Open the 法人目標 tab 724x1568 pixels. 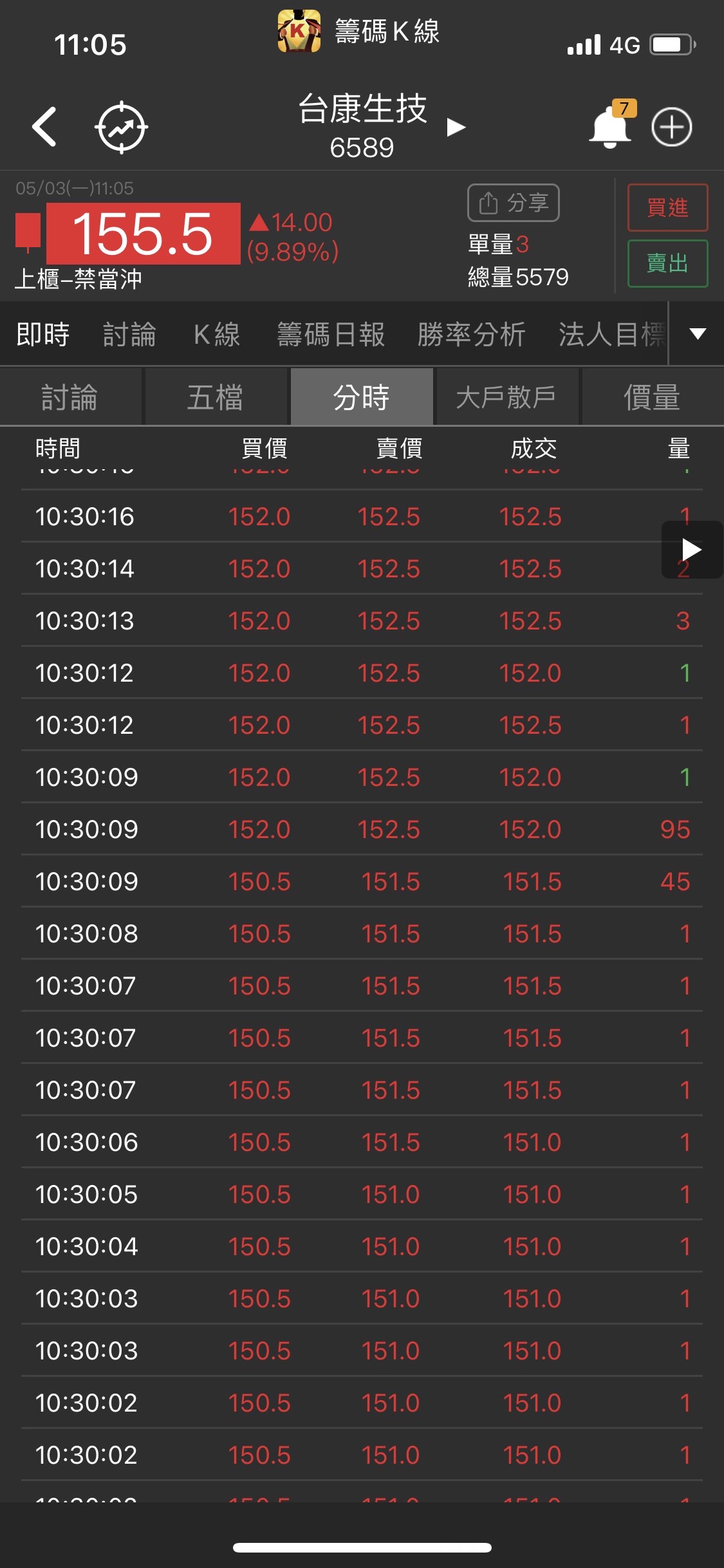pos(610,334)
